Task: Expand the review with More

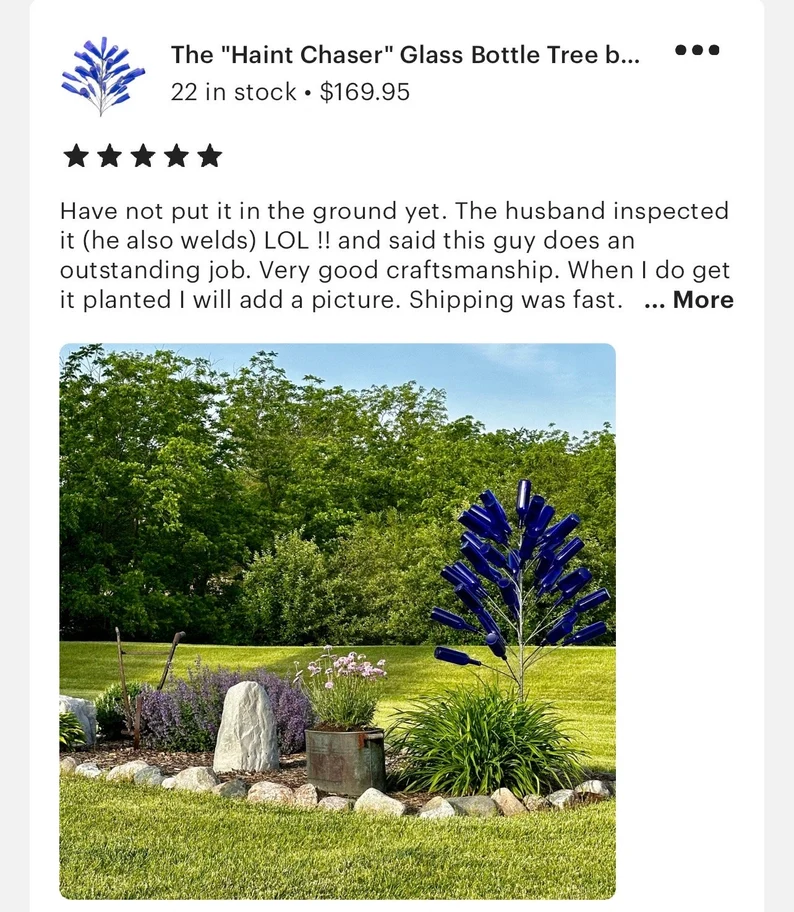Action: (702, 300)
